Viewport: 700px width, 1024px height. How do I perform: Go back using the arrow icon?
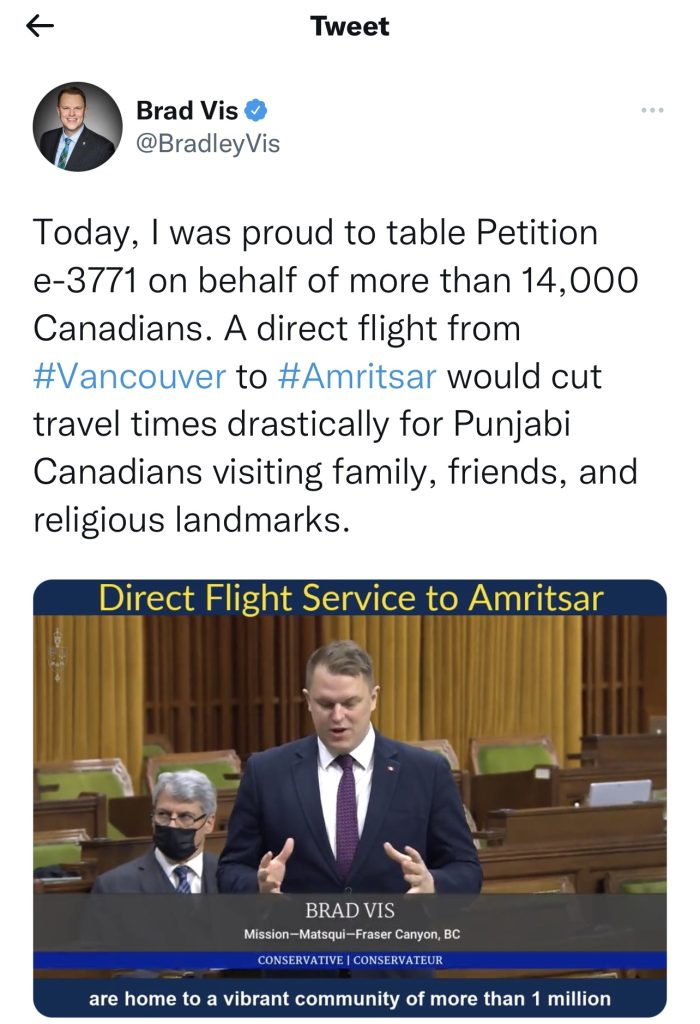pos(40,27)
